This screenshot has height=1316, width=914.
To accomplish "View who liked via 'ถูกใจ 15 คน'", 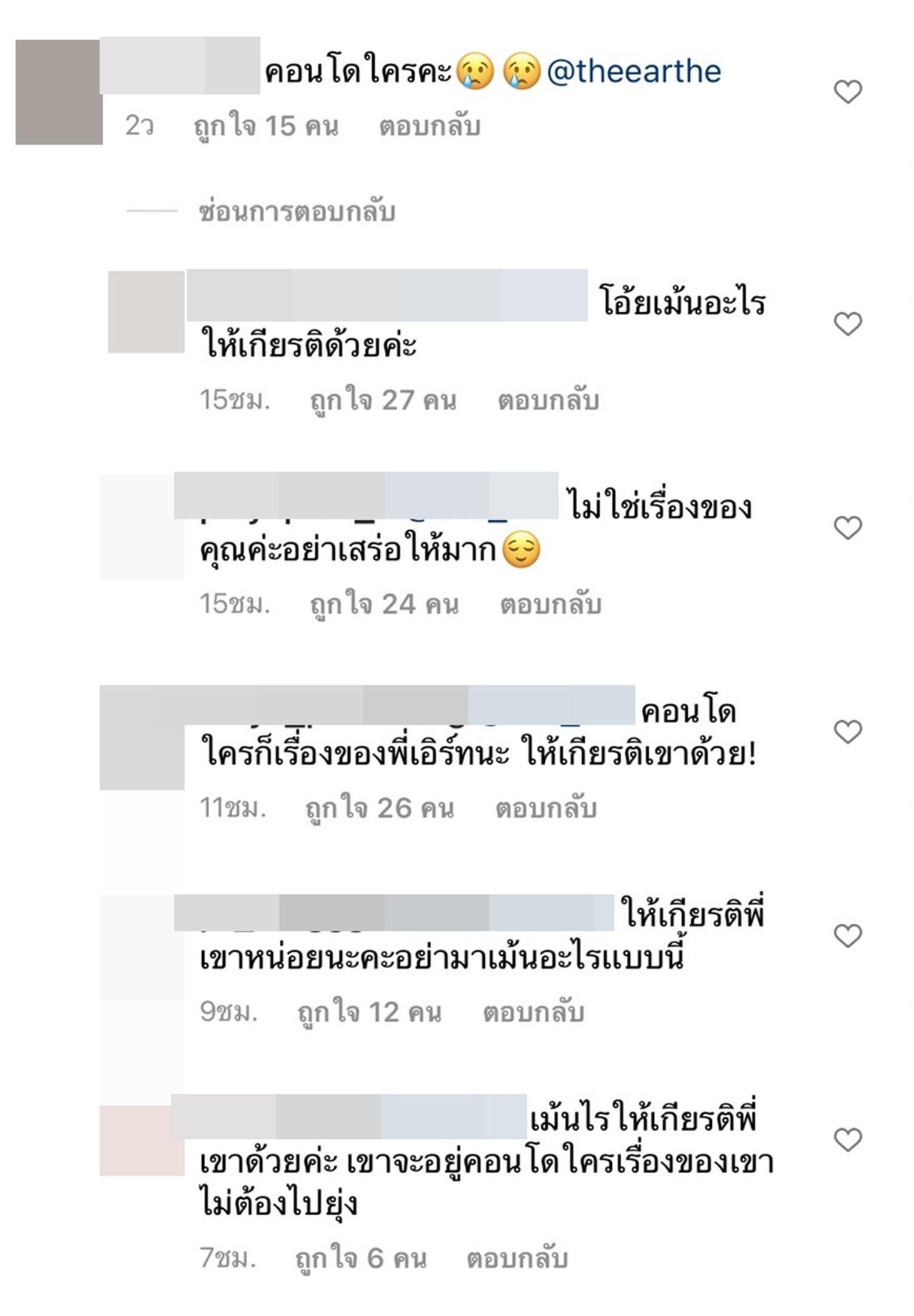I will tap(266, 126).
